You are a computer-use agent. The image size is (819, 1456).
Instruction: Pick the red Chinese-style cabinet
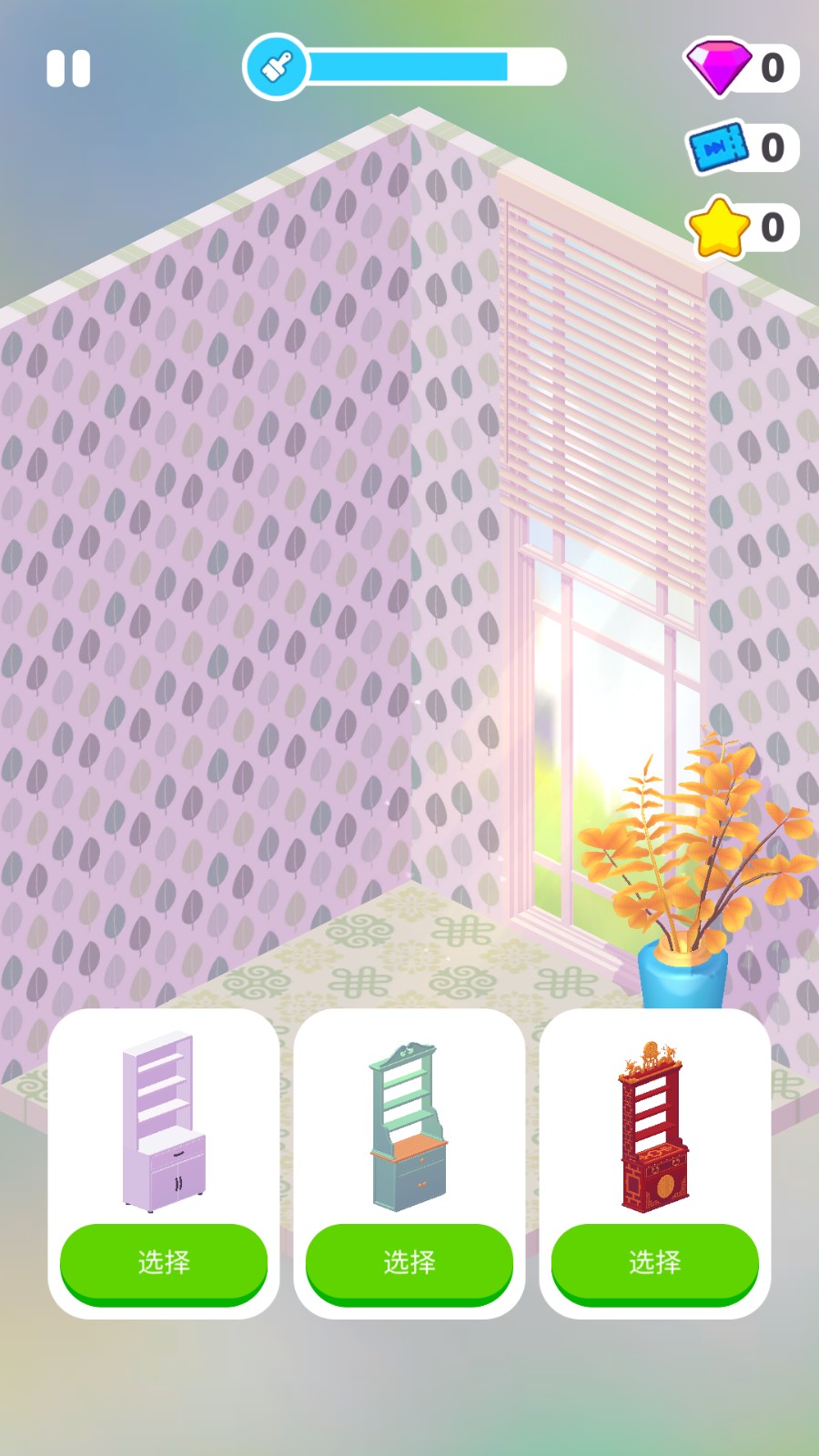pyautogui.click(x=654, y=1262)
